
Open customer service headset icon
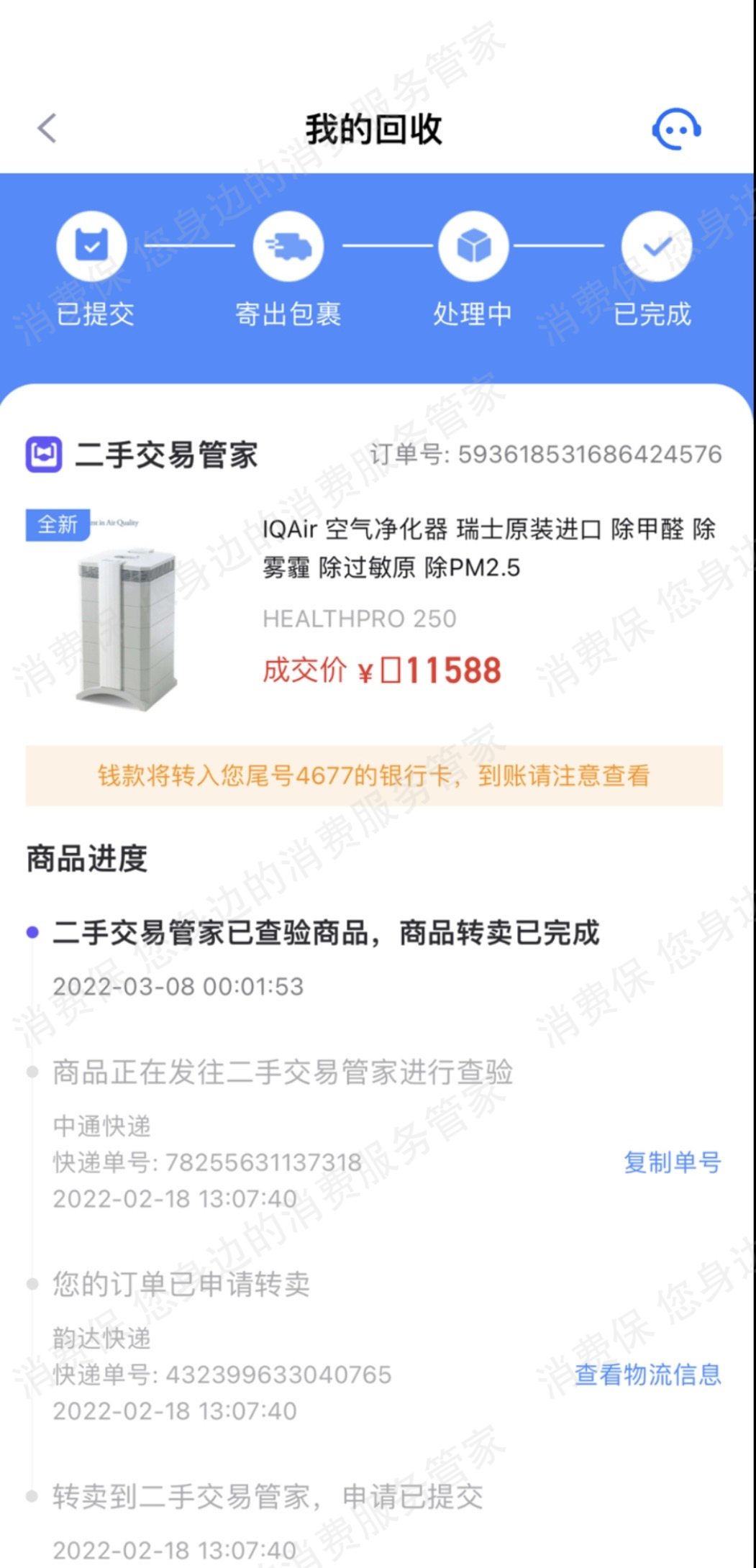pyautogui.click(x=676, y=129)
